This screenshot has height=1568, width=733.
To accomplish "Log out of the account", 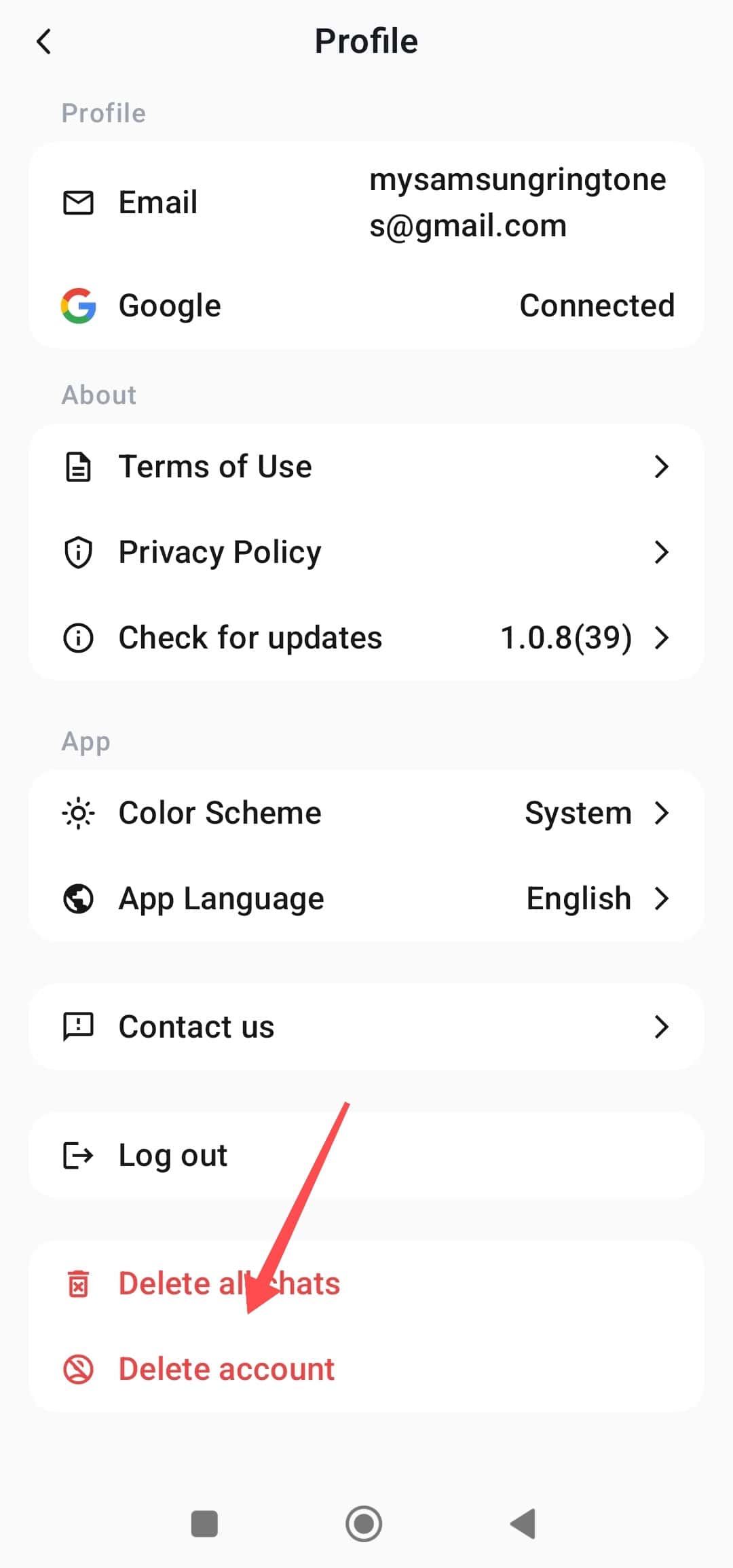I will 366,1155.
